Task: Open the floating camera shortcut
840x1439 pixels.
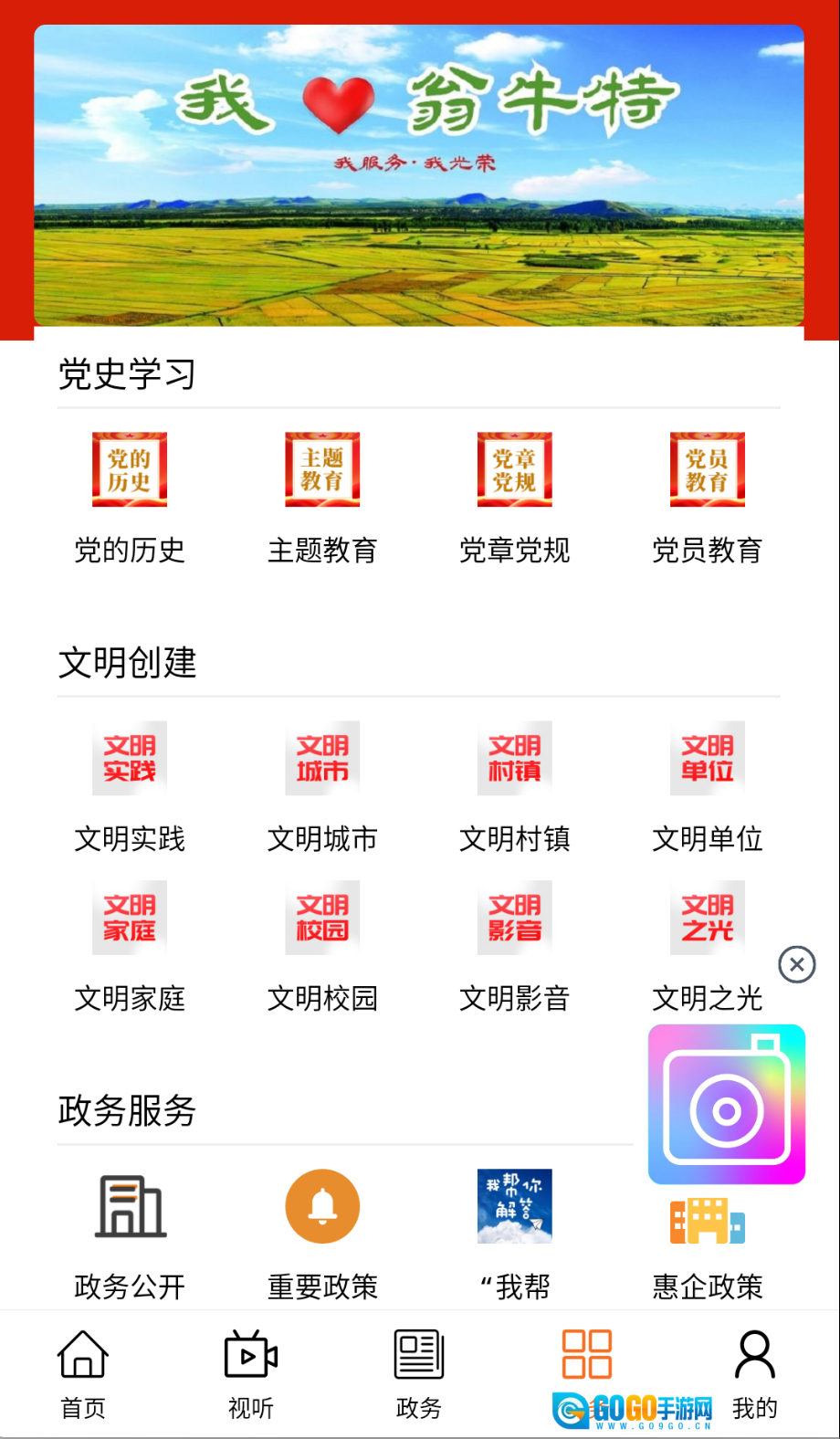Action: (726, 1105)
